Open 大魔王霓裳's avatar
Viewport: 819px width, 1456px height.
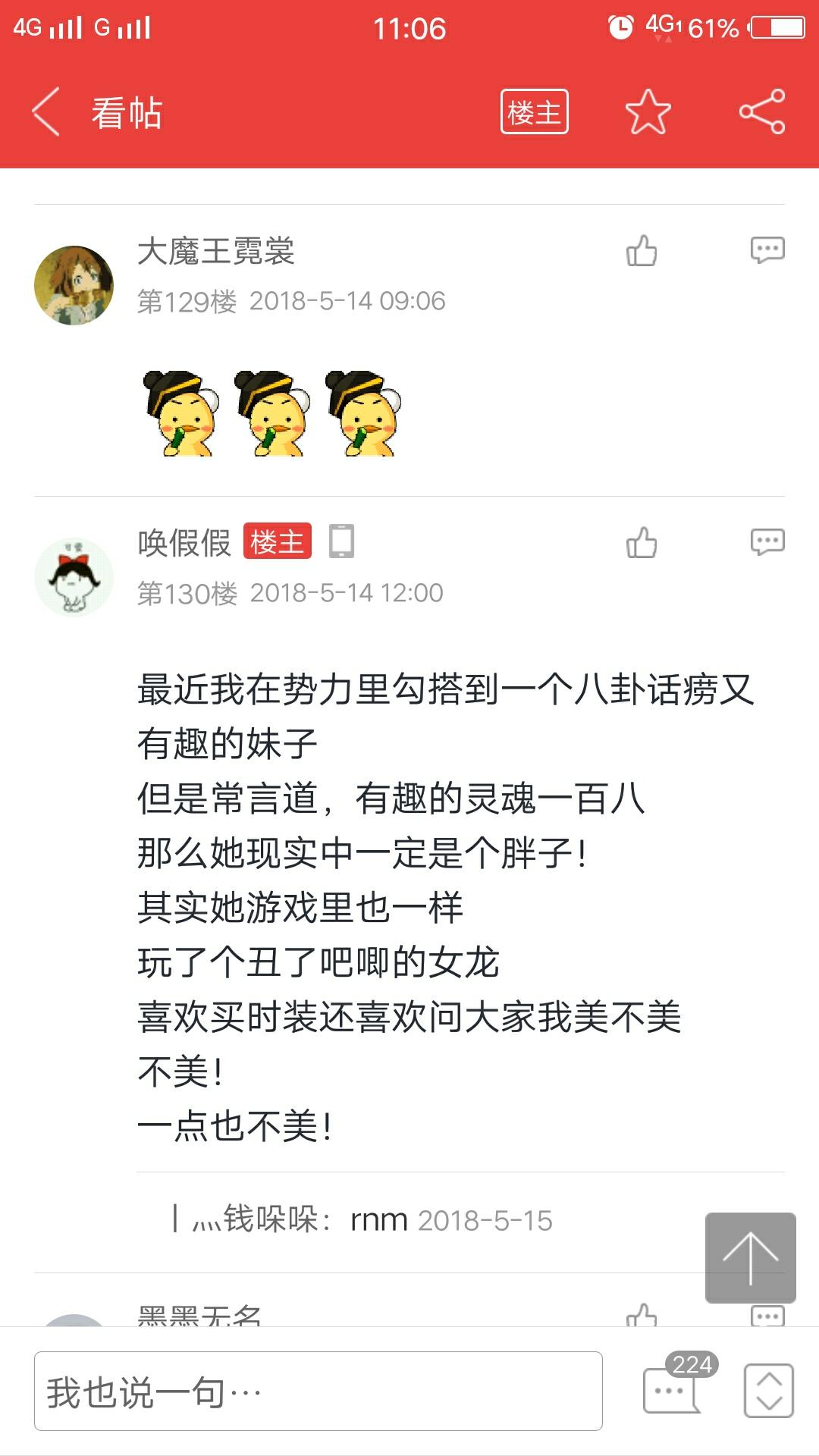pyautogui.click(x=74, y=285)
